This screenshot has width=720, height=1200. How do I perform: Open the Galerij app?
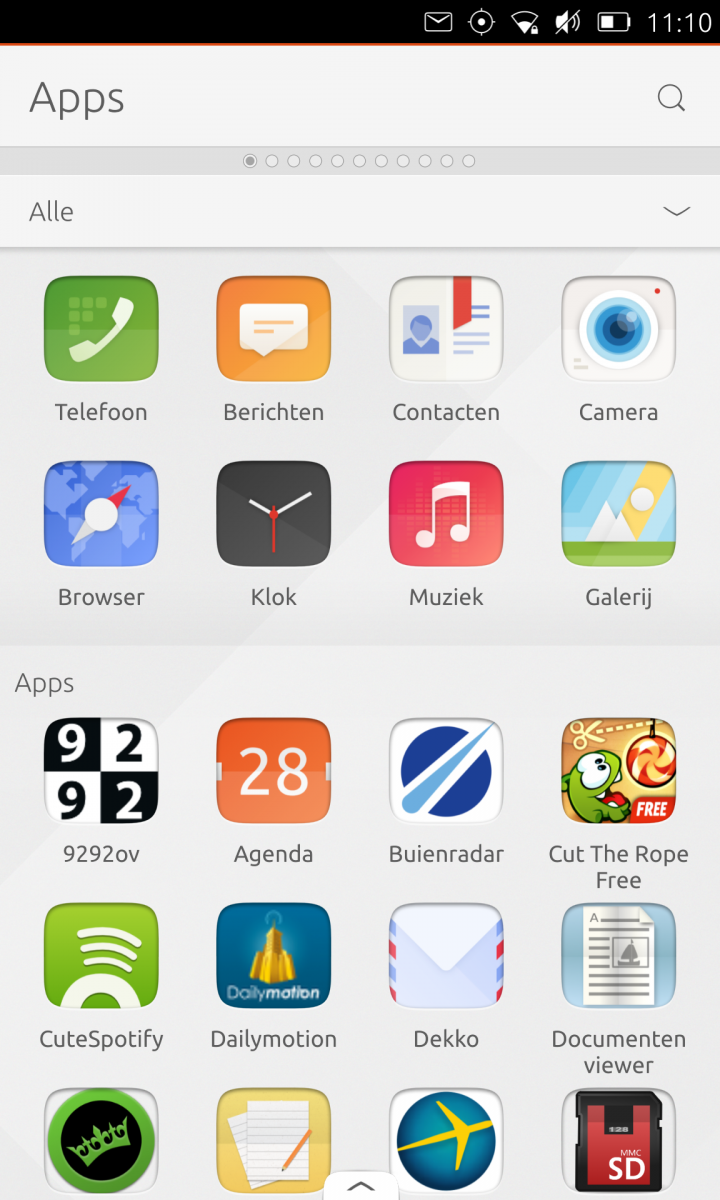(x=618, y=514)
